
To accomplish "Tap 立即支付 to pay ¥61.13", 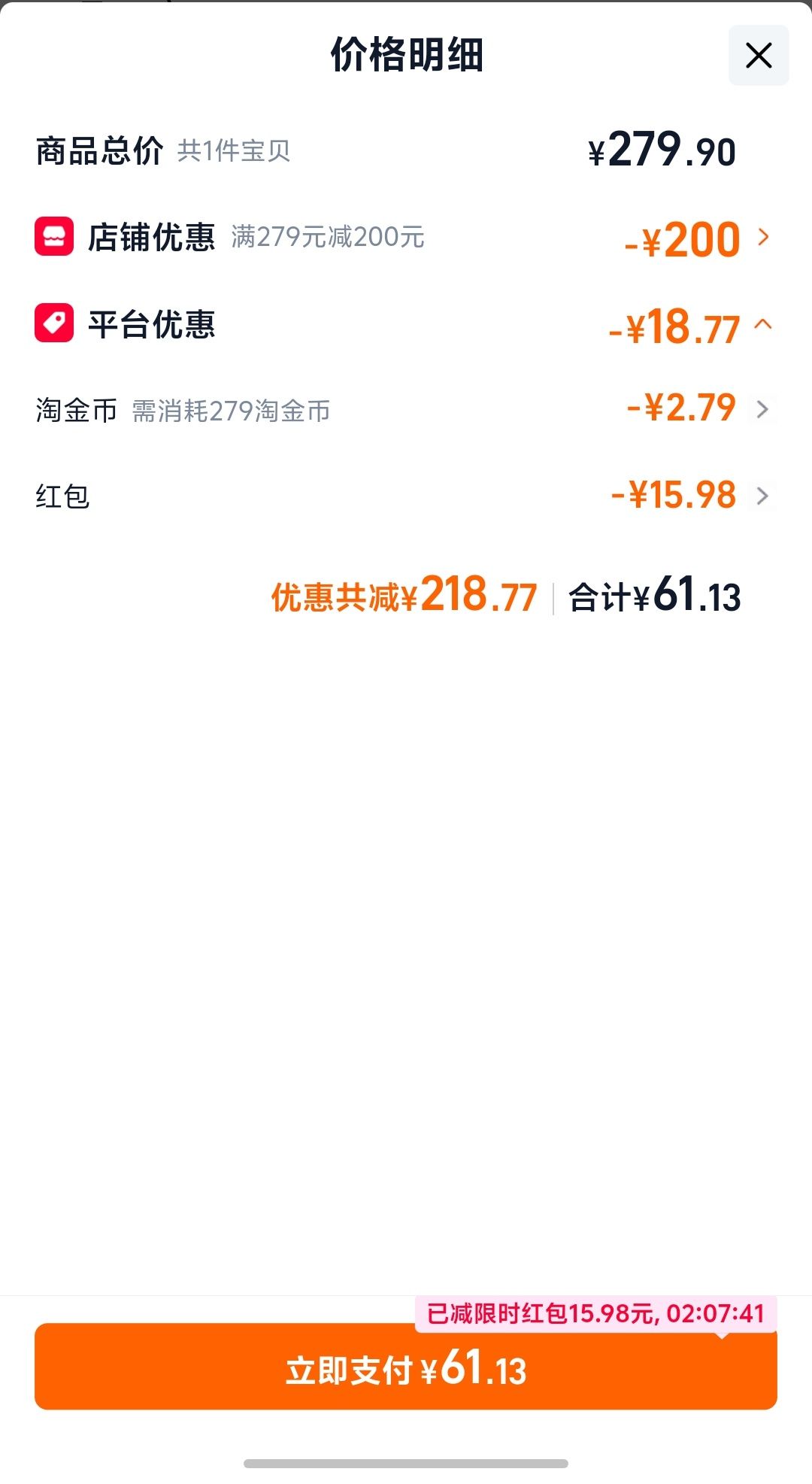I will click(x=406, y=1367).
